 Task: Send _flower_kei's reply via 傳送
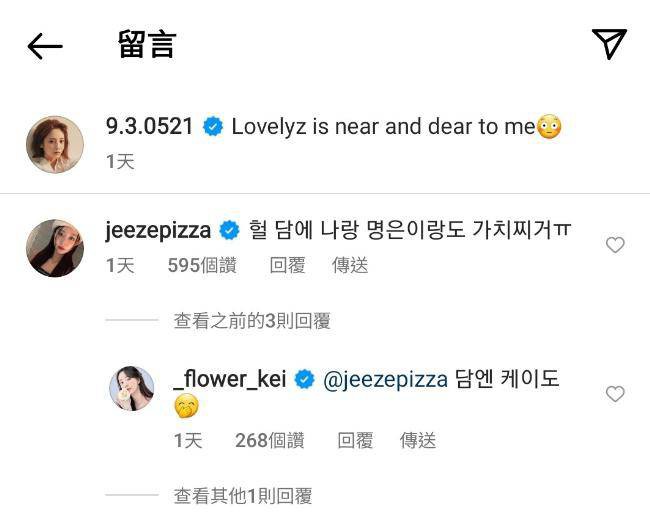(418, 440)
